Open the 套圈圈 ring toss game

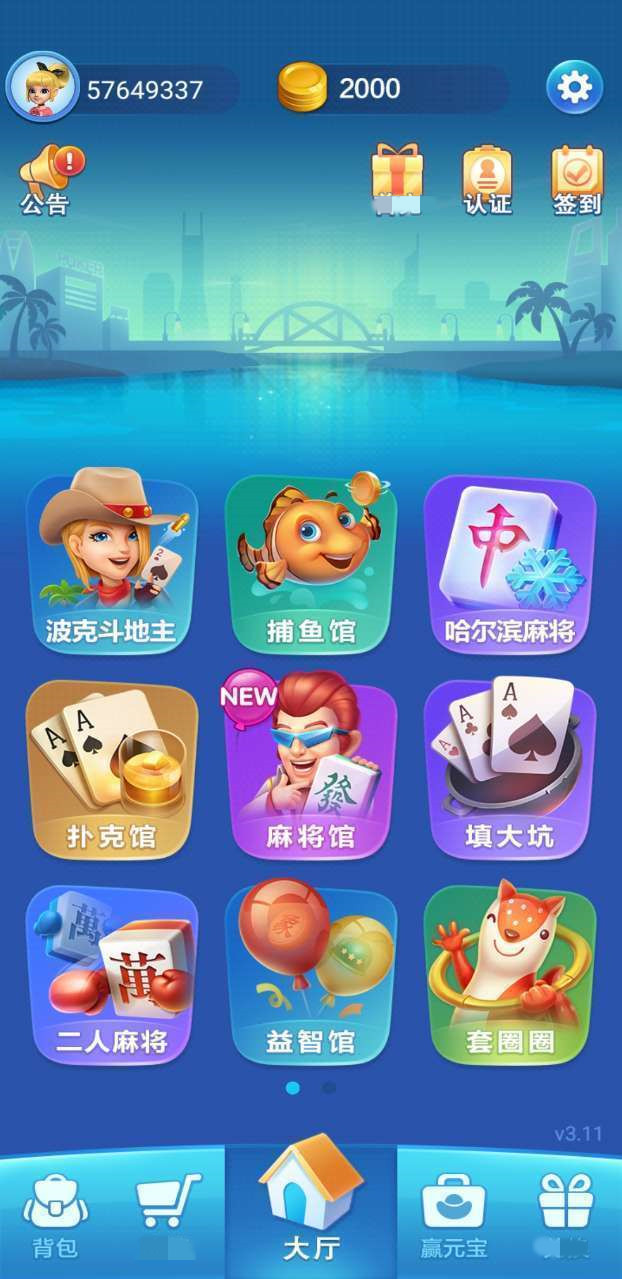coord(510,973)
